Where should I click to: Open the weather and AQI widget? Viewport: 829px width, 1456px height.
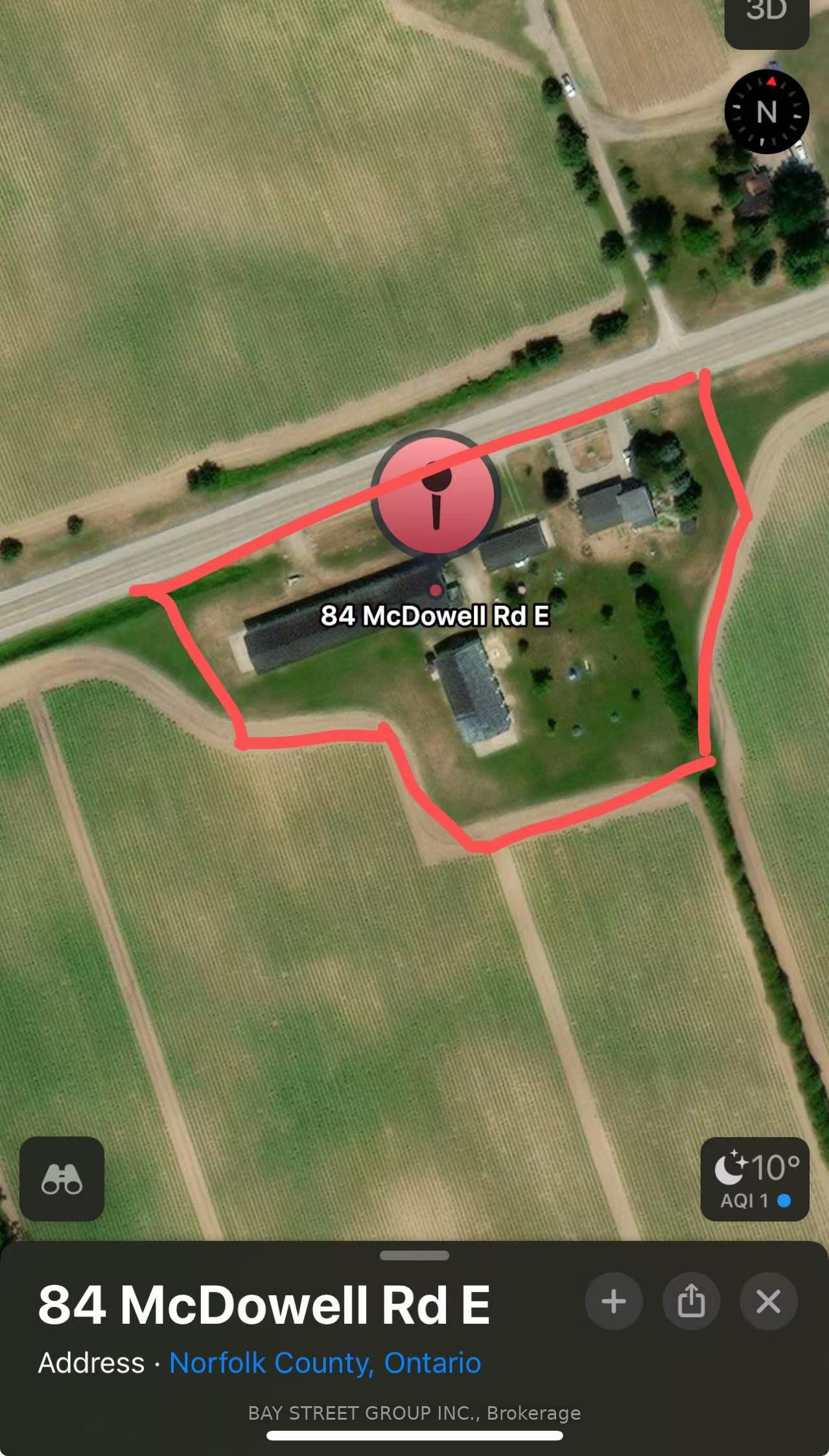coord(755,1179)
